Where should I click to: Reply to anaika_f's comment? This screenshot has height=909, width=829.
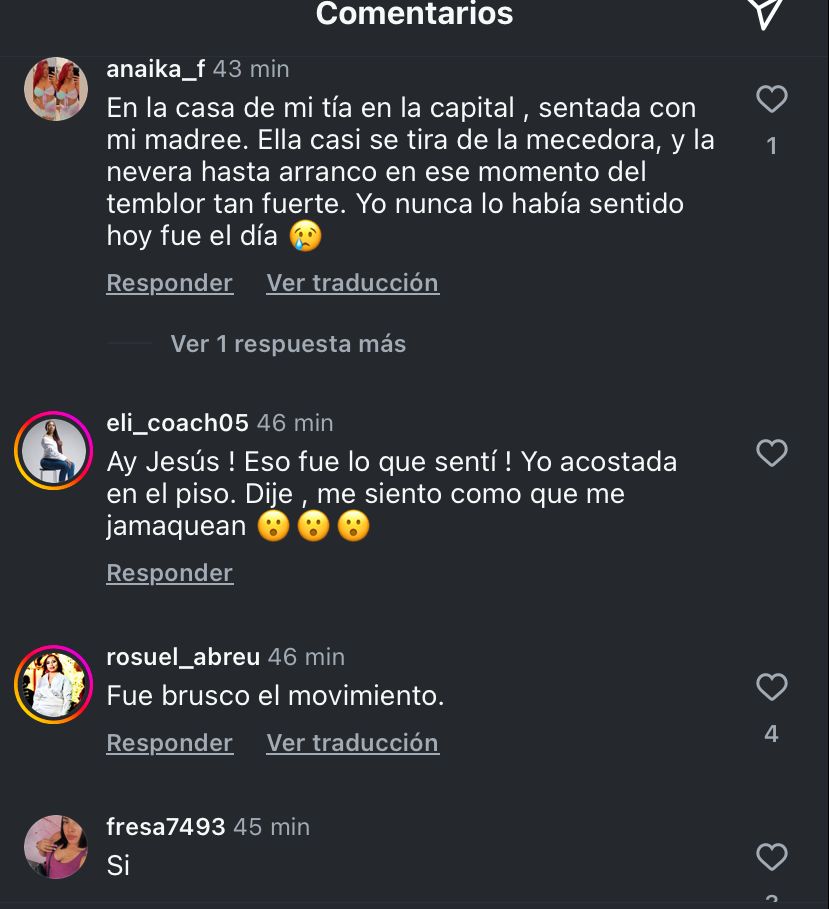169,283
